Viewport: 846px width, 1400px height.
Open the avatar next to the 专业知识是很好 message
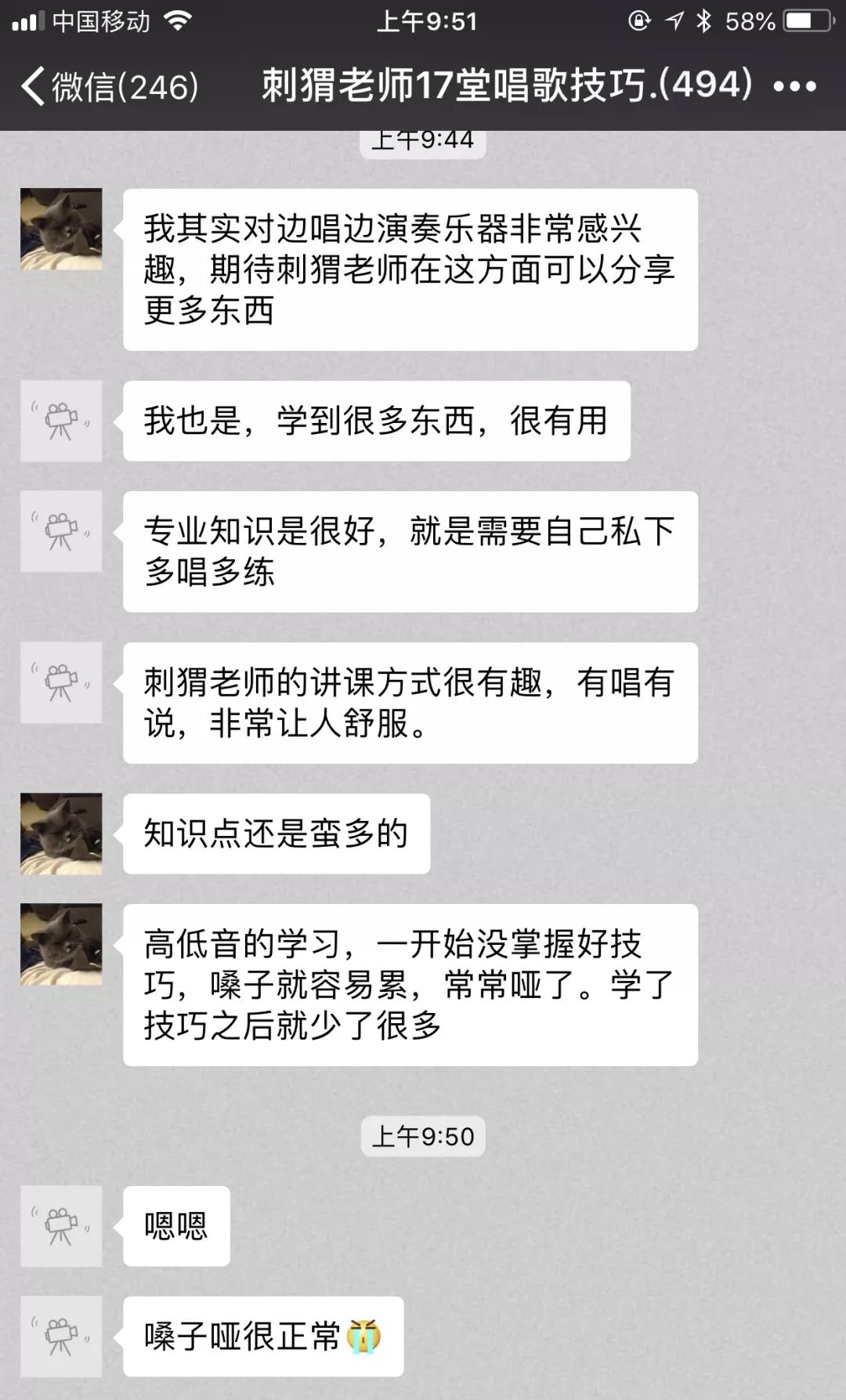pyautogui.click(x=61, y=531)
